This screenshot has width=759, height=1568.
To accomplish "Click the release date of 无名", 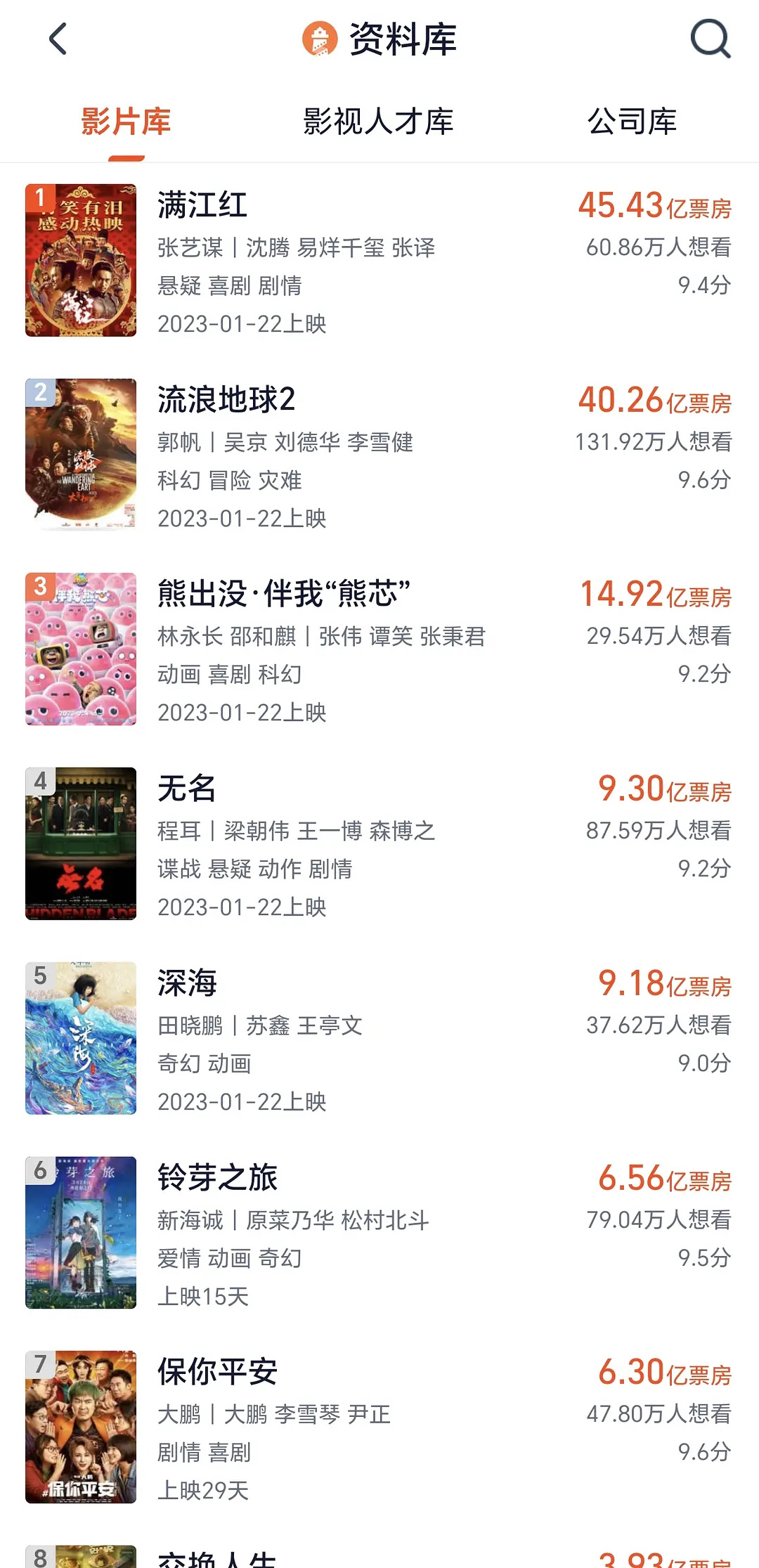I will tap(241, 907).
